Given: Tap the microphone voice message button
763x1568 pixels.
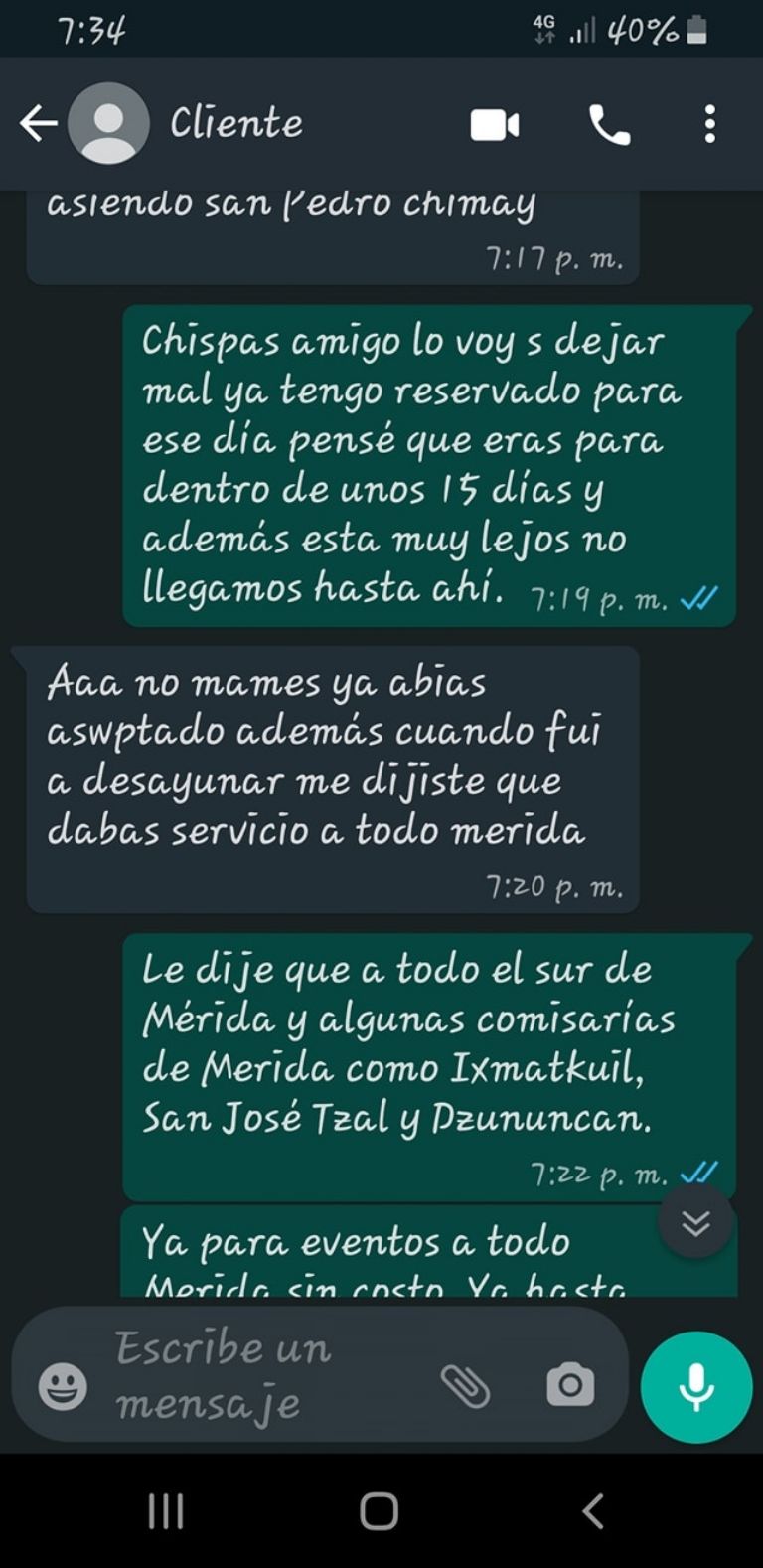Looking at the screenshot, I should click(x=696, y=1386).
